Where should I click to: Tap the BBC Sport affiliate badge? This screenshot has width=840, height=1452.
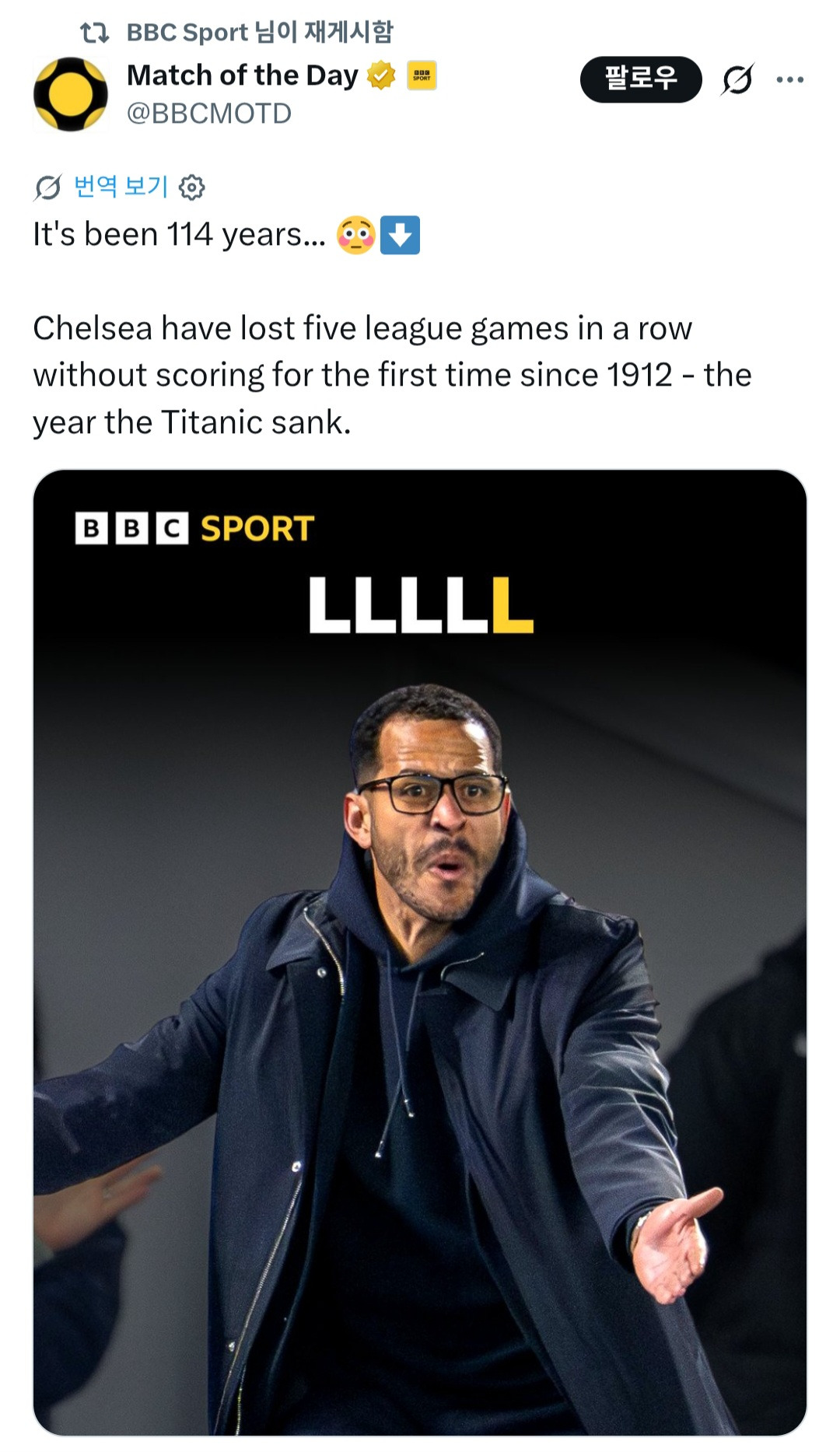click(x=422, y=75)
